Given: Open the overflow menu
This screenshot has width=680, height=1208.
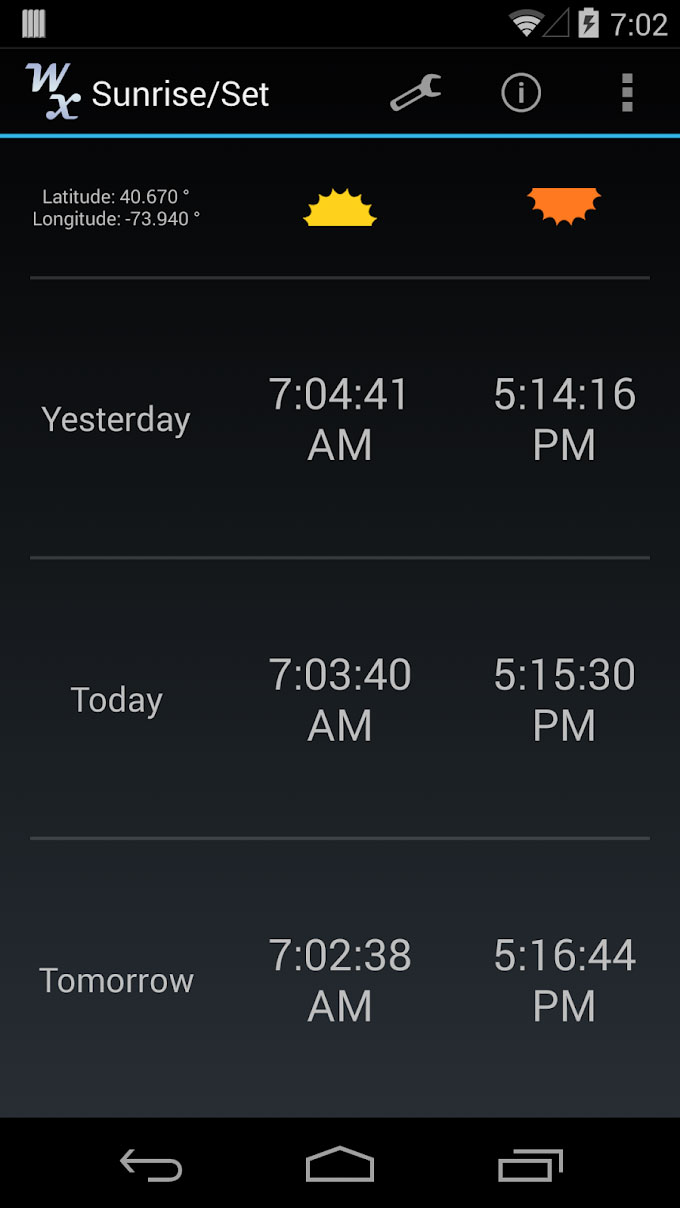Looking at the screenshot, I should (x=627, y=93).
